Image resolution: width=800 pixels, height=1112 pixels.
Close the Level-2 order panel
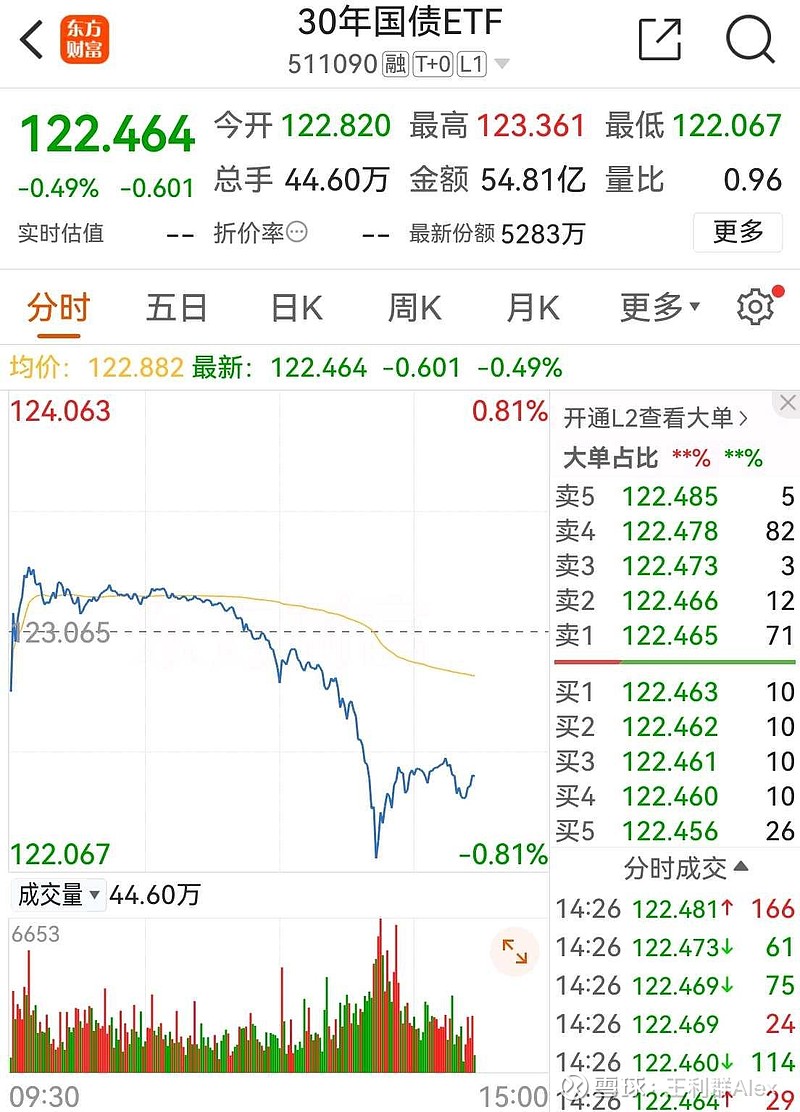tap(786, 402)
